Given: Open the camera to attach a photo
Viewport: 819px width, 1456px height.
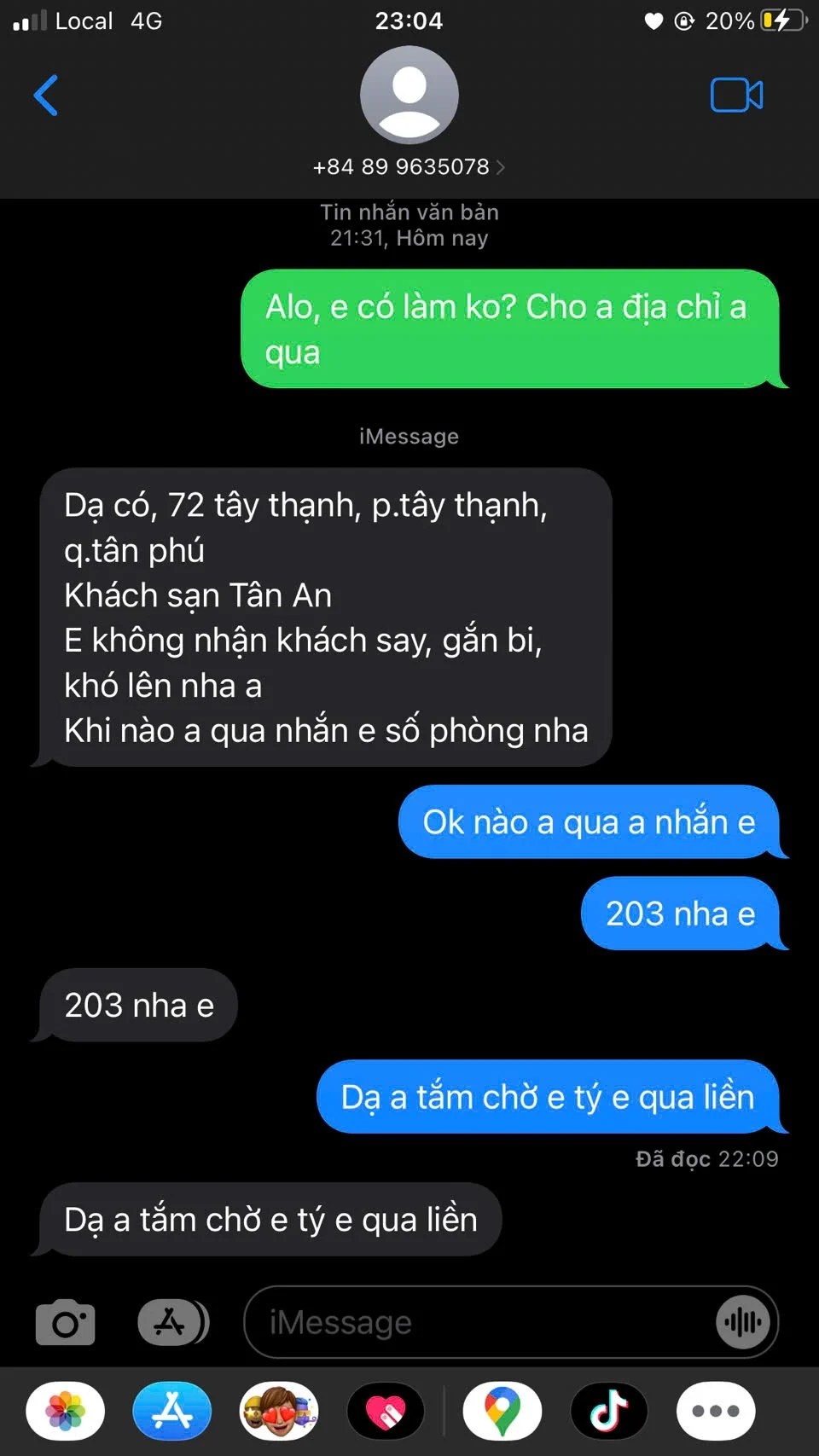Looking at the screenshot, I should tap(66, 1322).
